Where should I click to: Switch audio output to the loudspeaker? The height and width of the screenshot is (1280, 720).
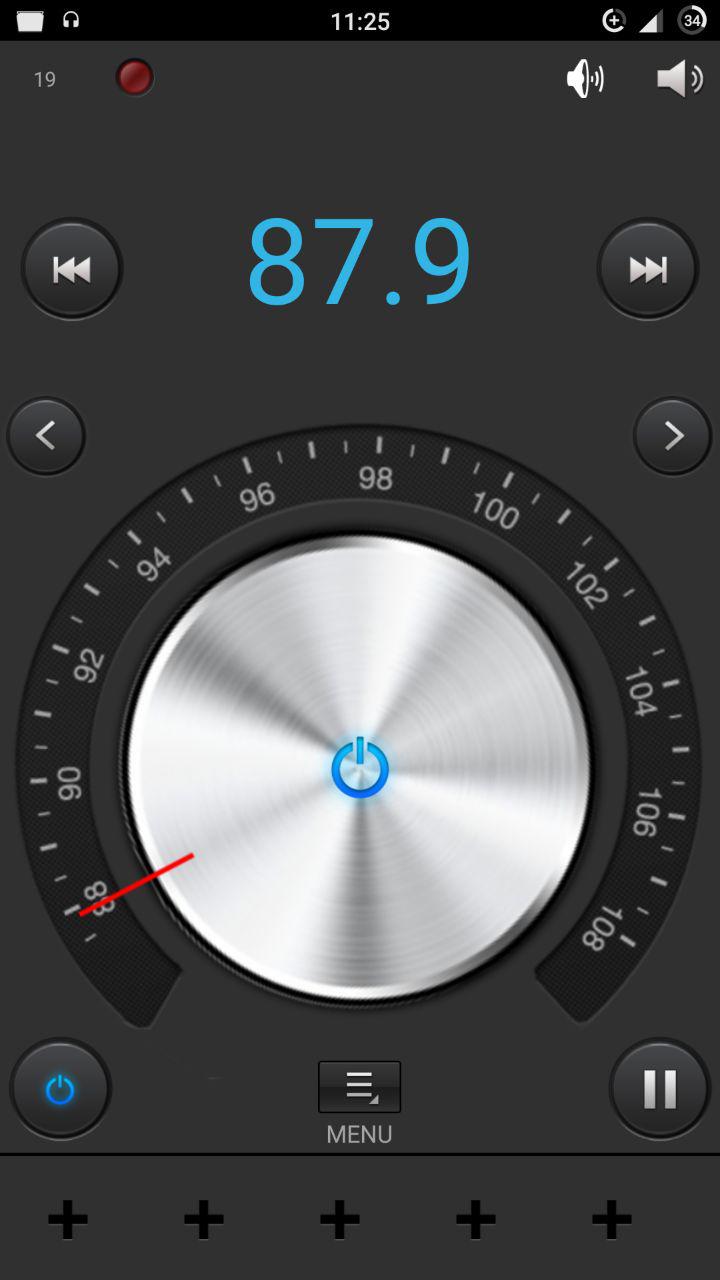coord(586,79)
